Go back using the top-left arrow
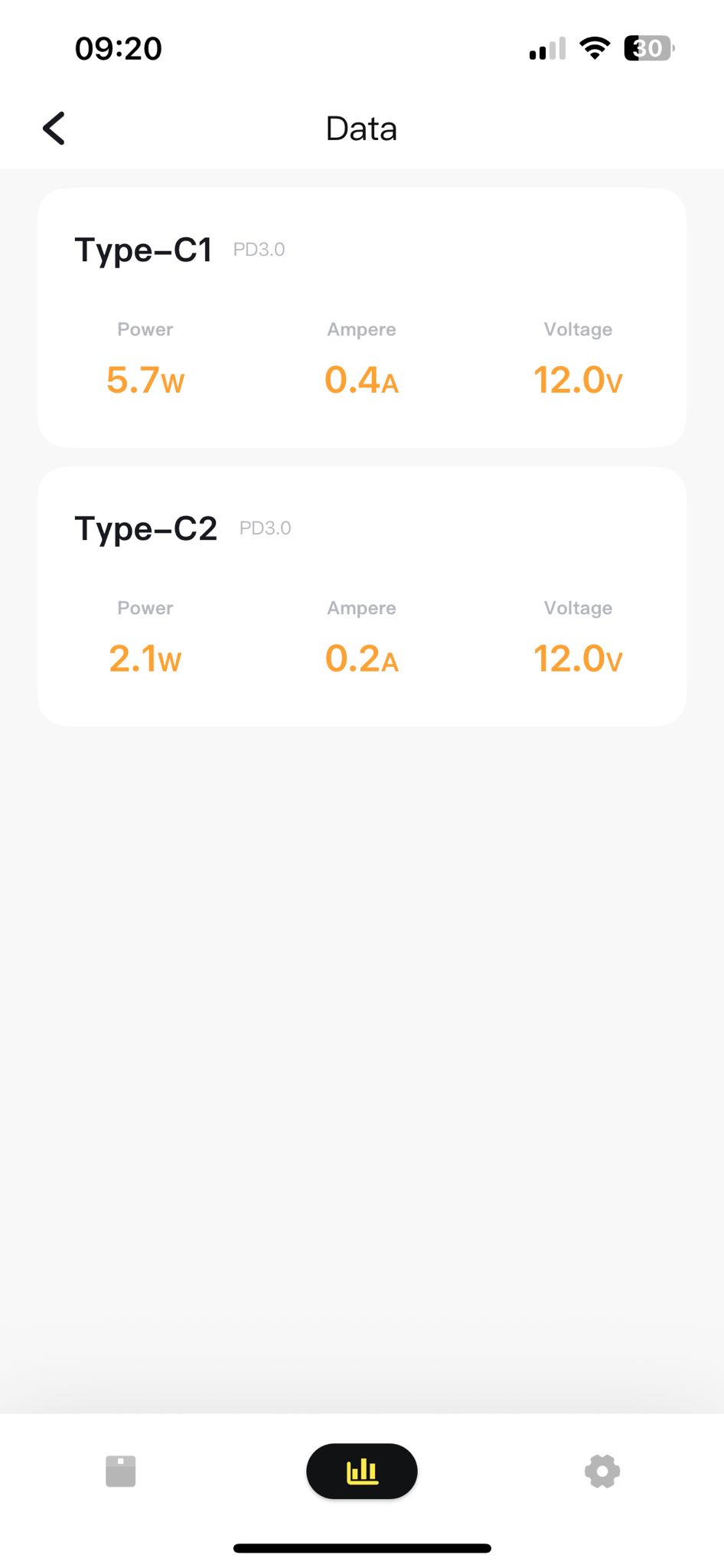The height and width of the screenshot is (1568, 724). [54, 128]
